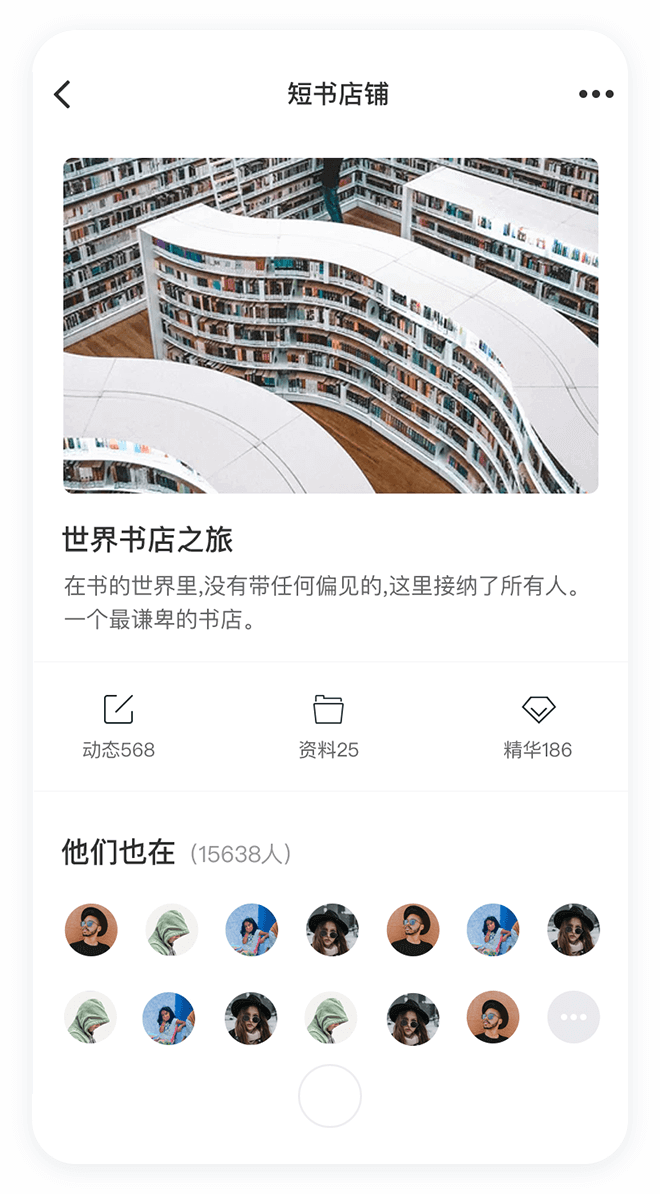
Task: Open 资料25 files folder
Action: point(328,727)
